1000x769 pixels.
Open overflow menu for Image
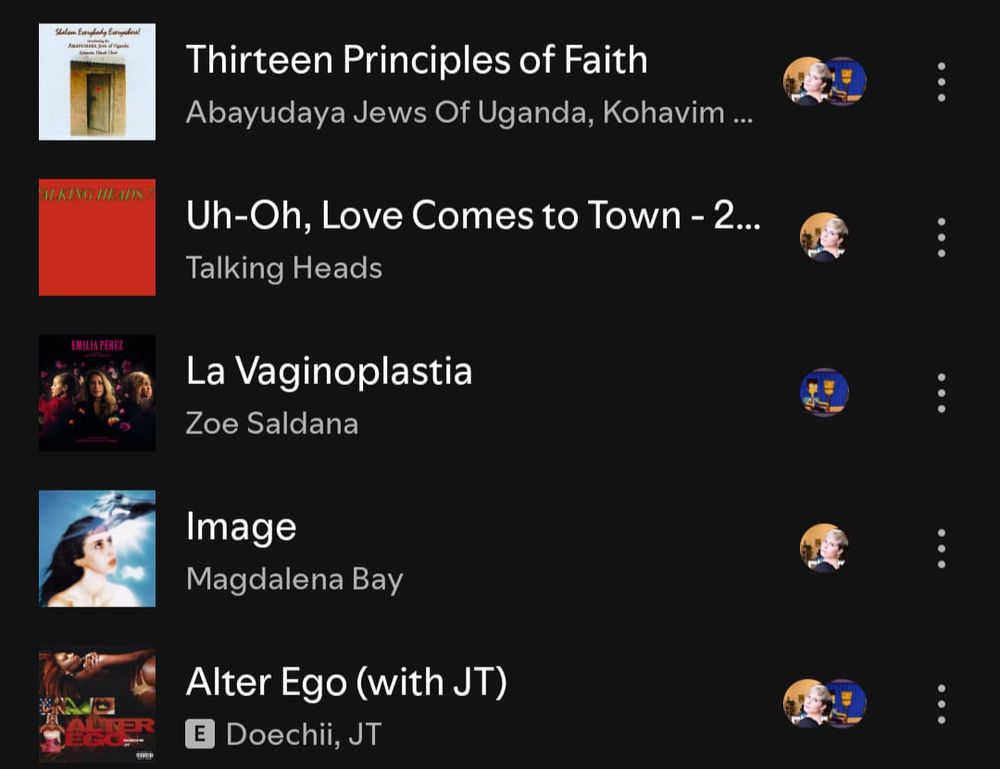click(941, 548)
